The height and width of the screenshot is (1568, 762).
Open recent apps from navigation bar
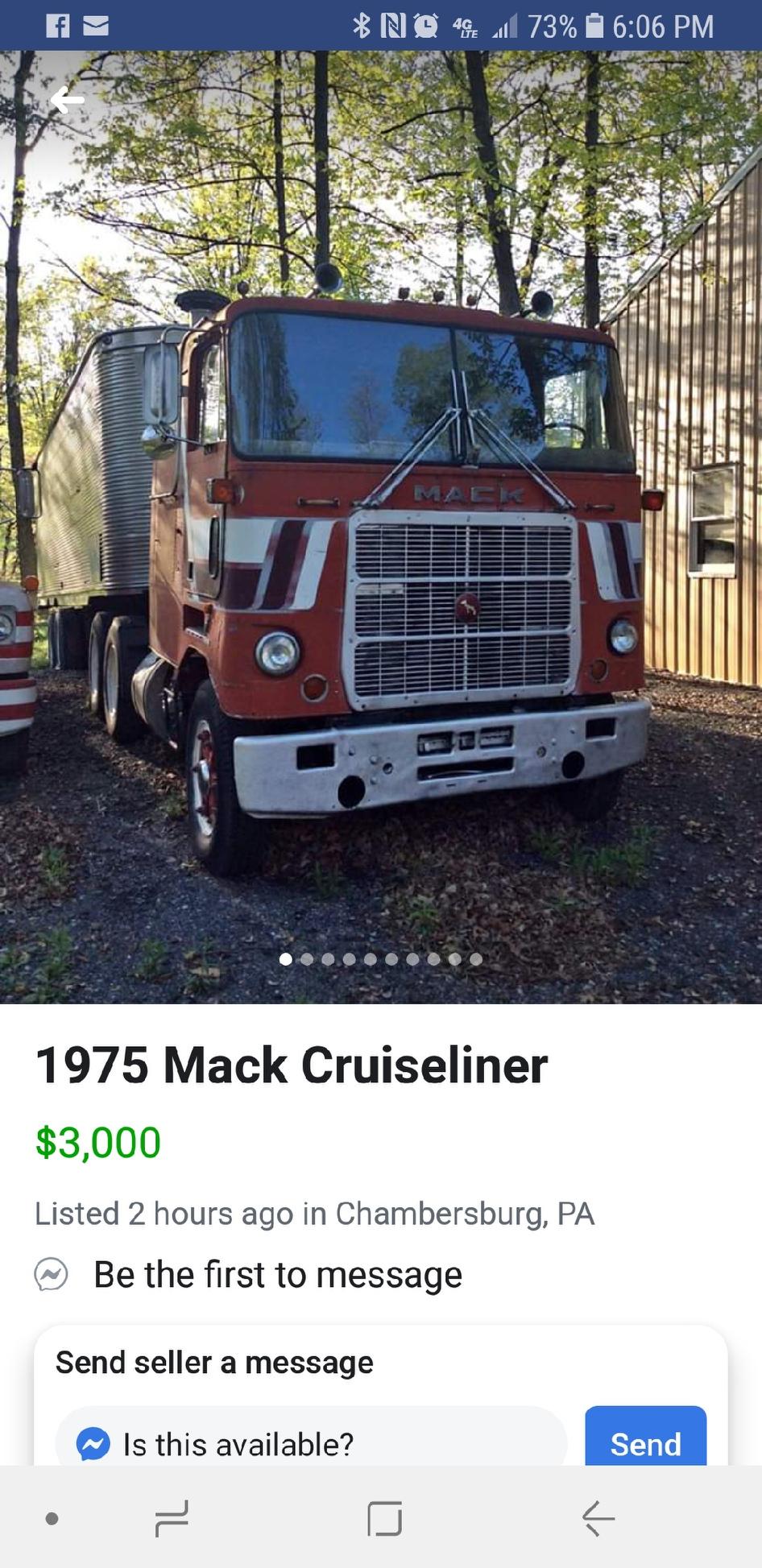coord(171,1518)
